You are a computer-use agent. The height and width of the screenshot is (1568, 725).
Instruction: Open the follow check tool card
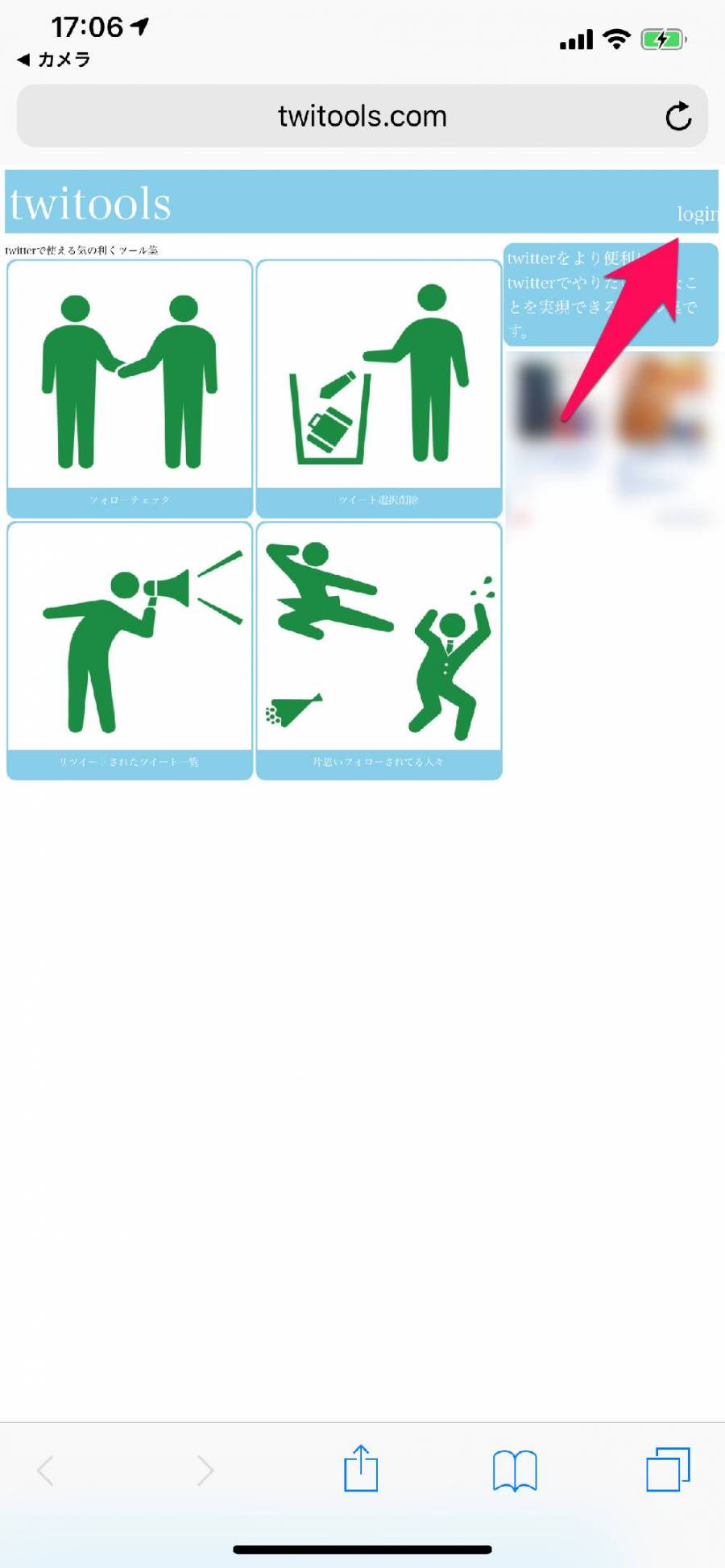click(x=130, y=388)
